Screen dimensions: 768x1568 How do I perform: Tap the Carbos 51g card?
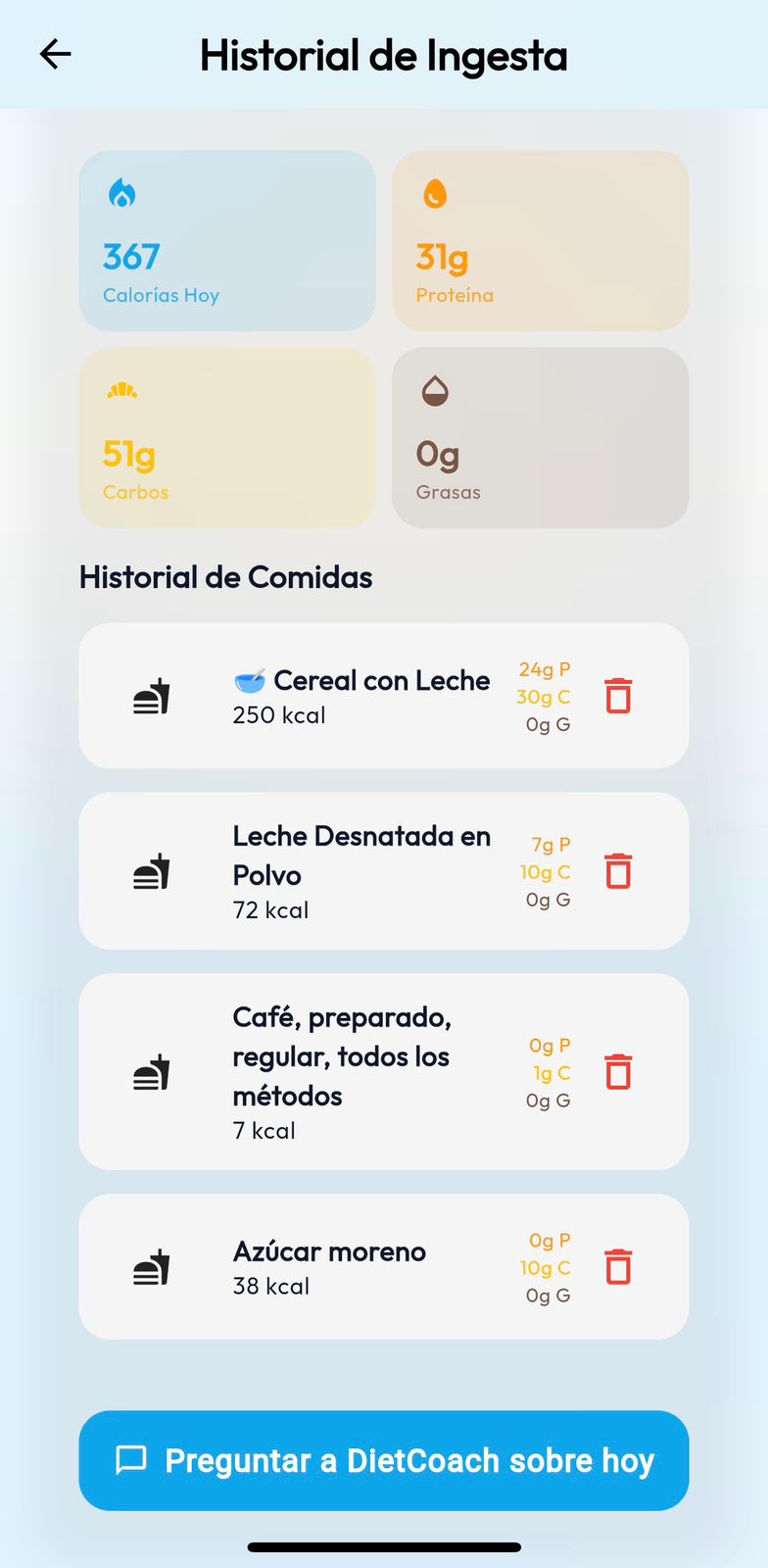click(227, 437)
